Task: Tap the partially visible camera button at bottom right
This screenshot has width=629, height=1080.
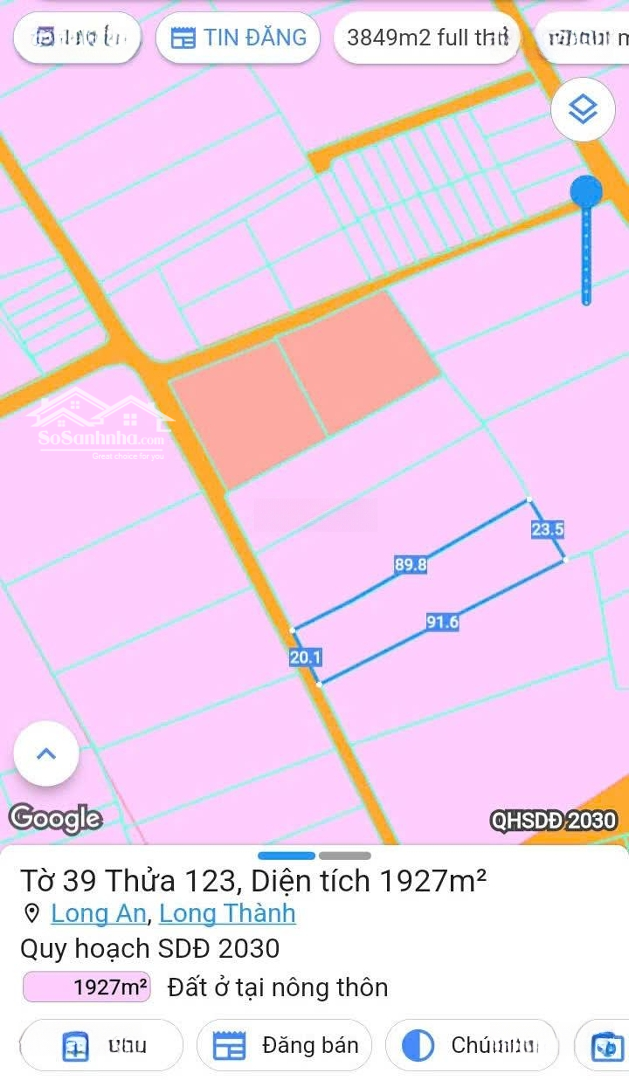Action: [602, 1045]
